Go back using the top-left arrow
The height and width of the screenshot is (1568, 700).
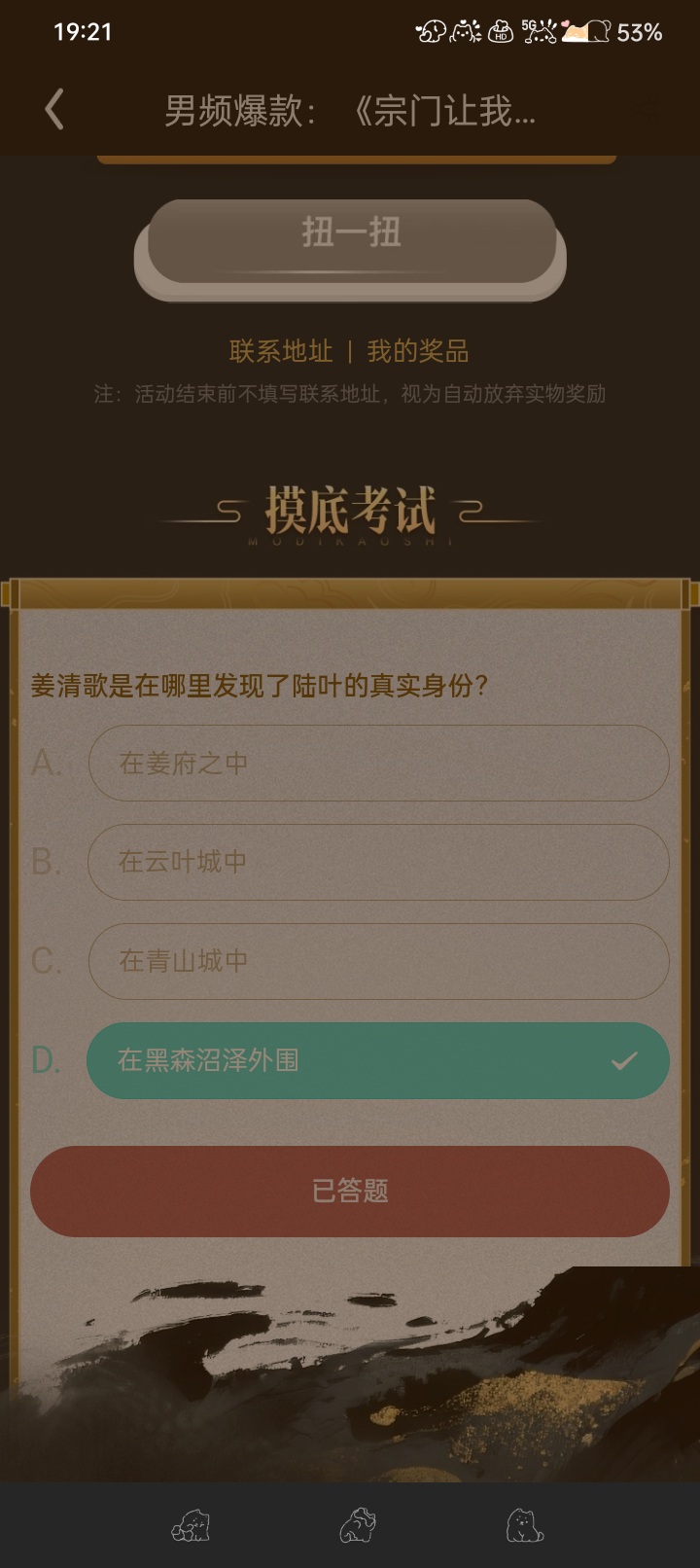pyautogui.click(x=54, y=110)
